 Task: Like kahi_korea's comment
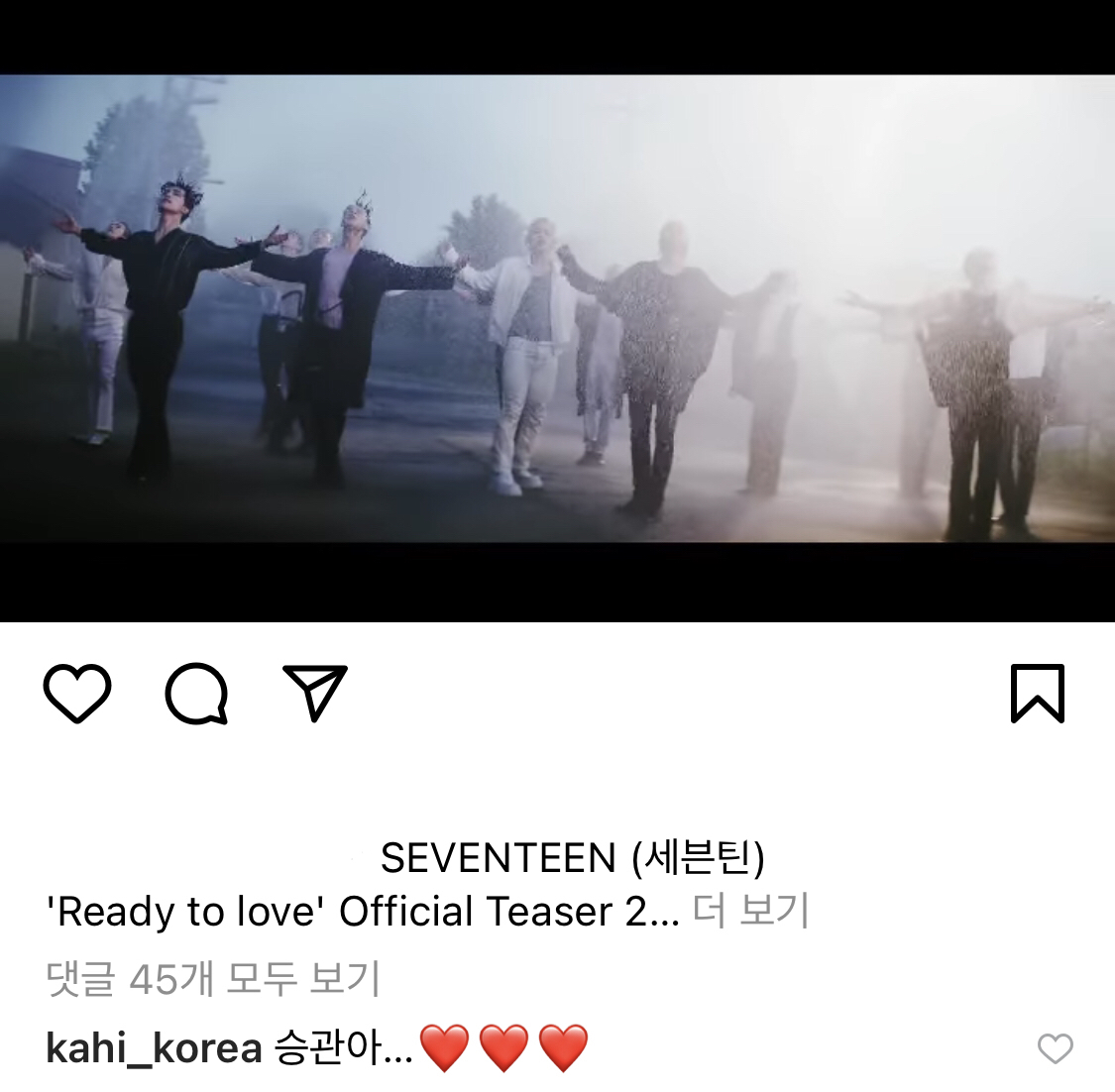click(1055, 1048)
